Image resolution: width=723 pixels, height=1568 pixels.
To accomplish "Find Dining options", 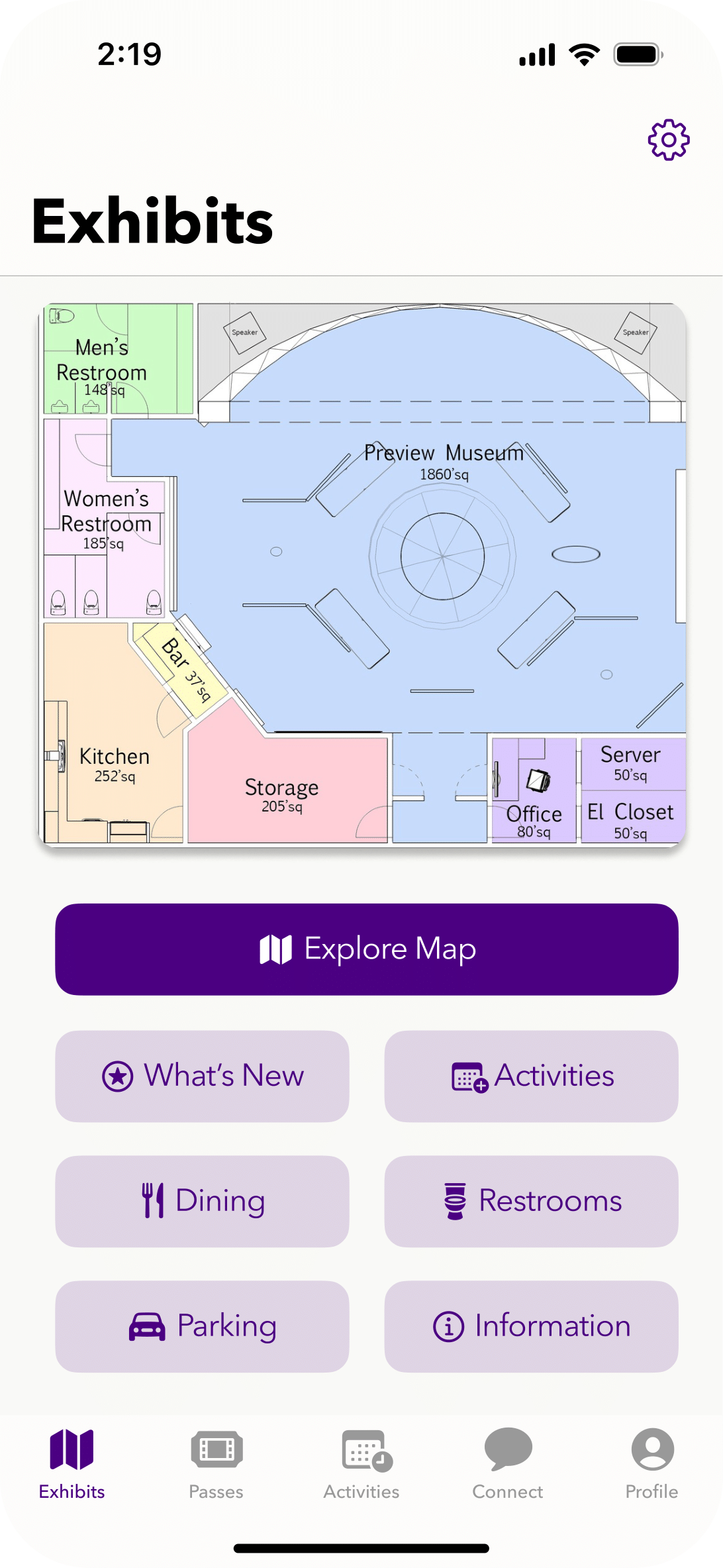I will [x=202, y=1201].
